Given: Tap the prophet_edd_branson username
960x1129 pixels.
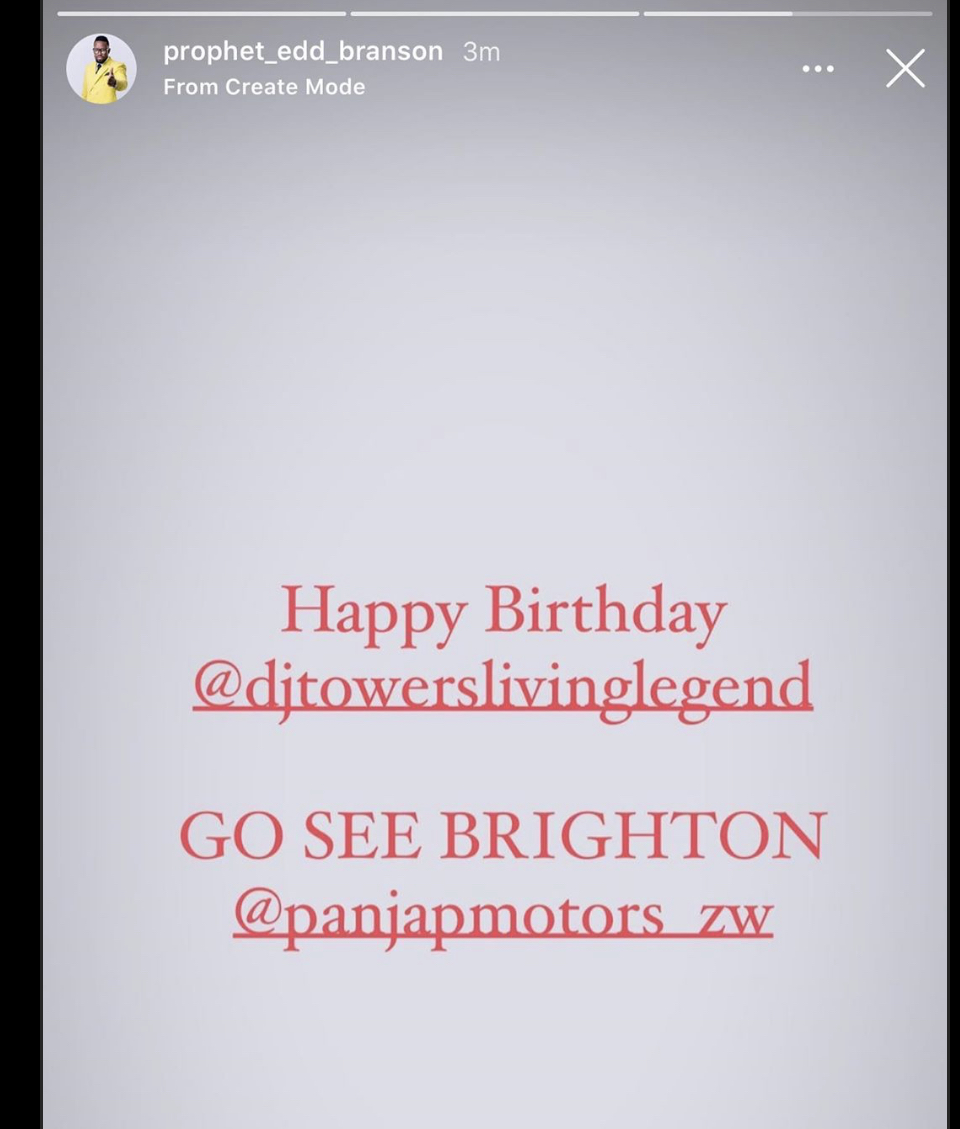Looking at the screenshot, I should pos(302,51).
